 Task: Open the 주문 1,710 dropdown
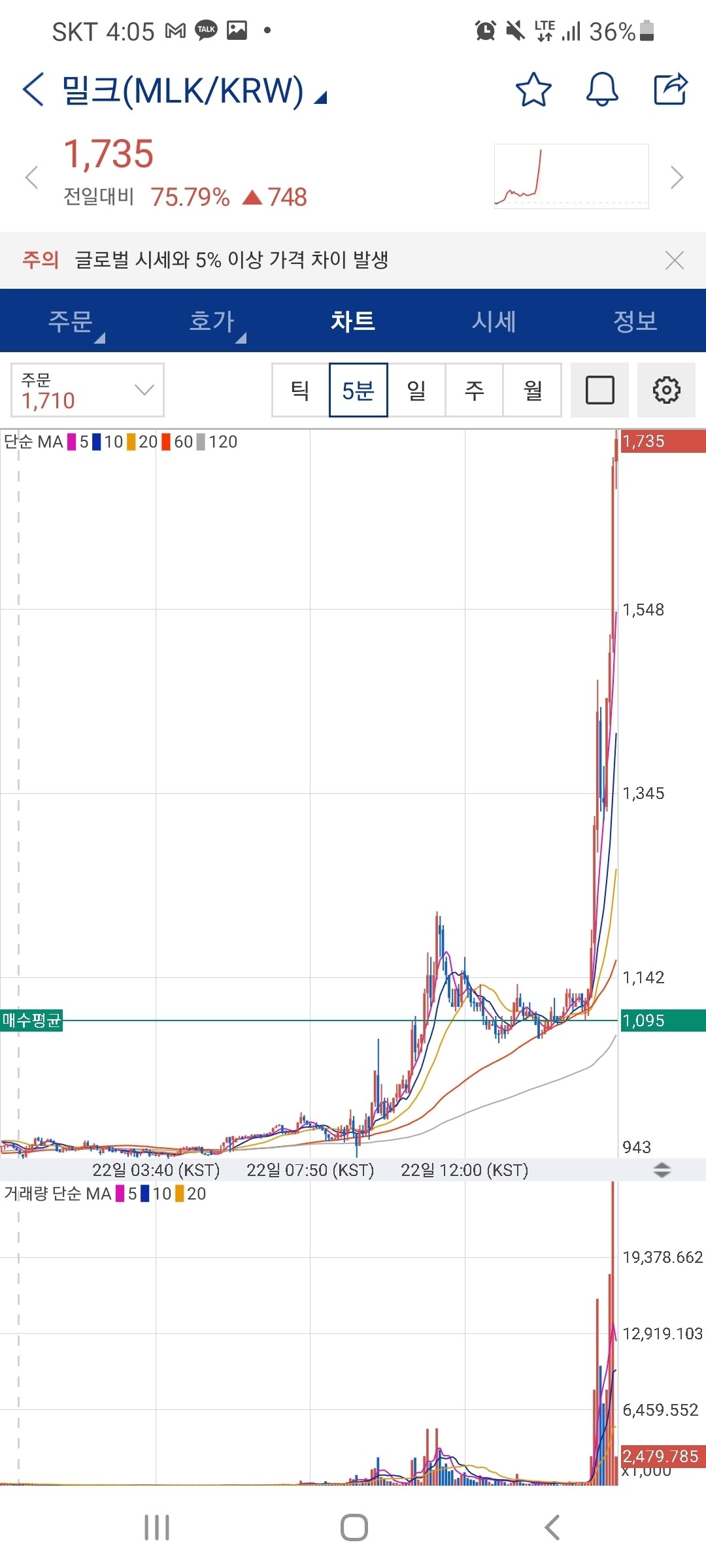87,390
